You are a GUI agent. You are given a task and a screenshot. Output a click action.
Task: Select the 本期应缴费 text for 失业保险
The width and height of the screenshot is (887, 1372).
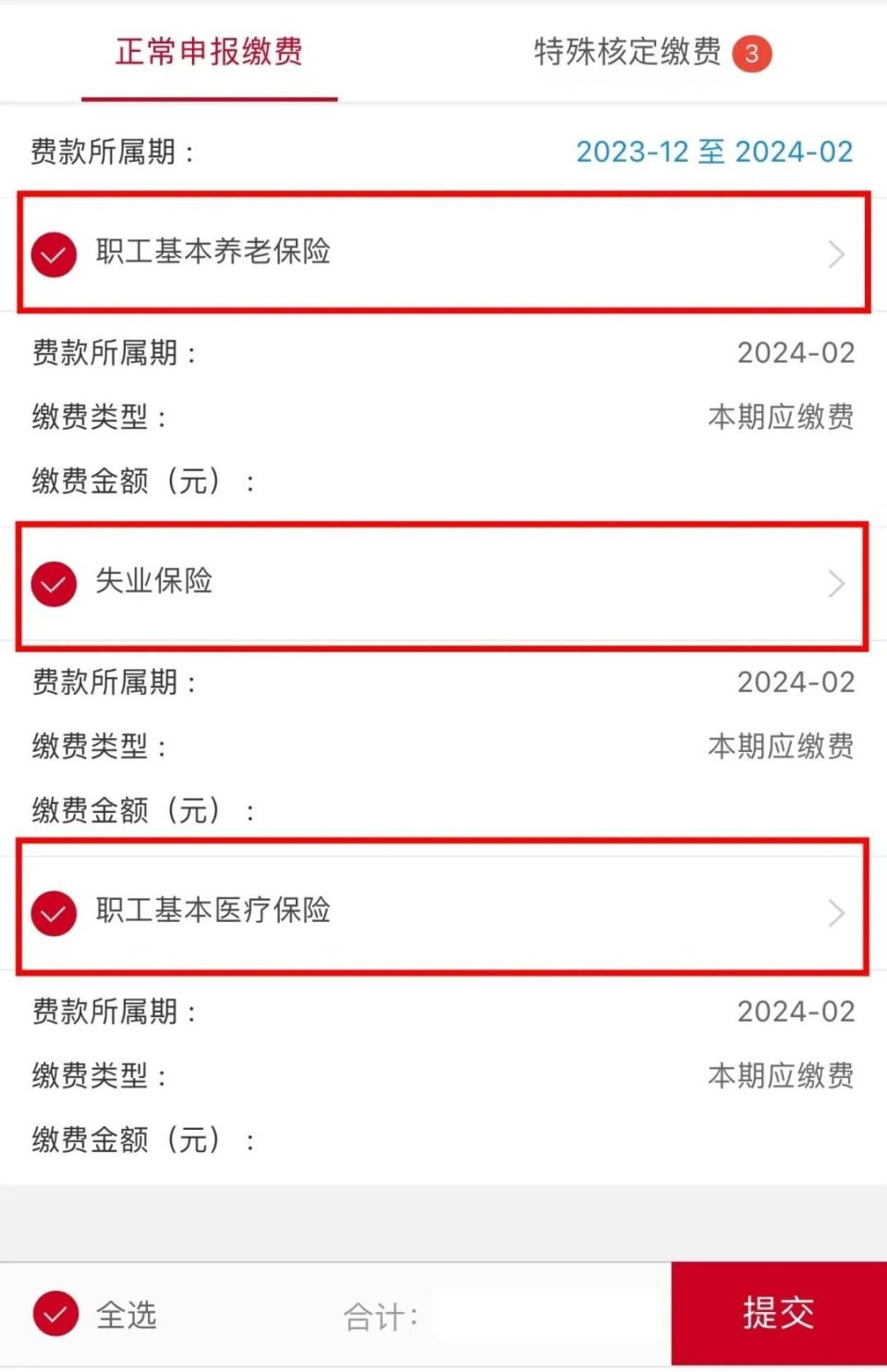coord(781,746)
